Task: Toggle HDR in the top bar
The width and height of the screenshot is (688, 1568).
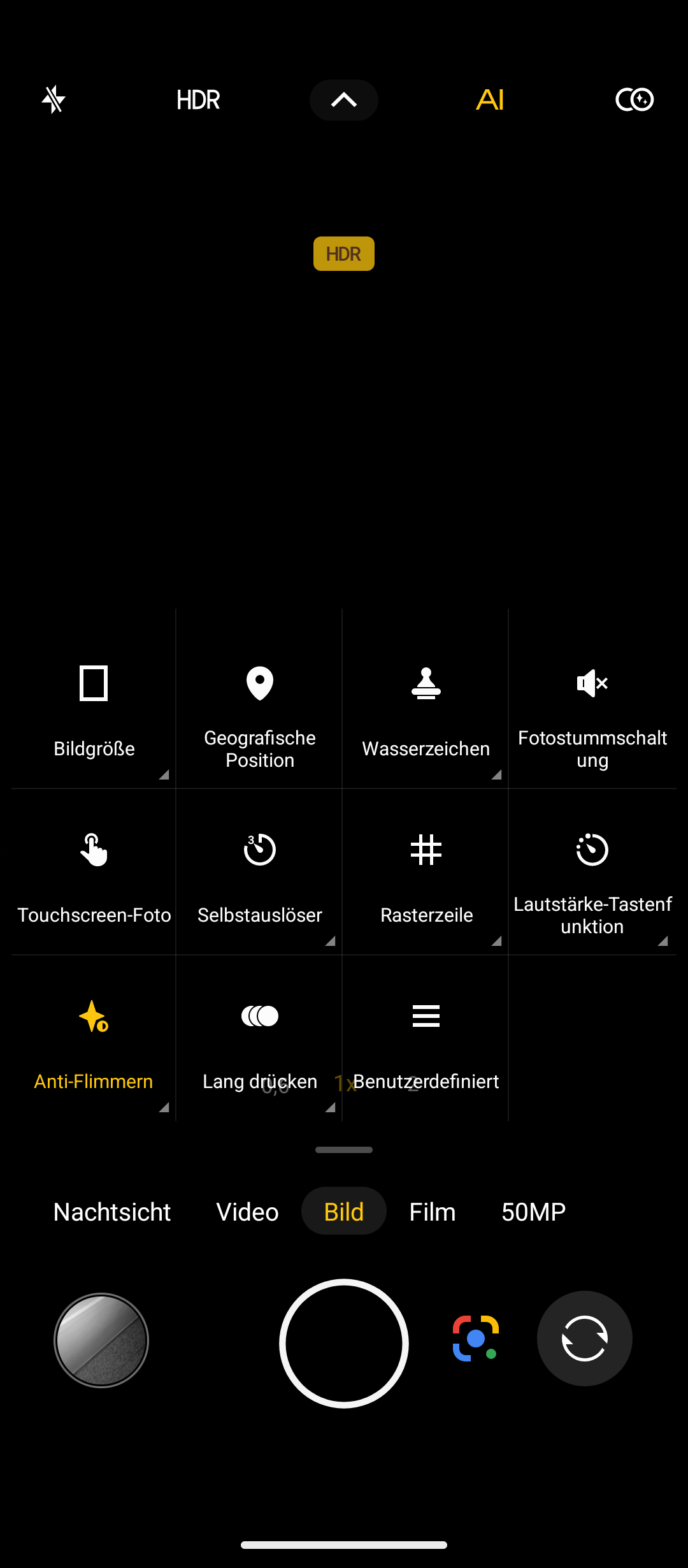Action: tap(198, 100)
